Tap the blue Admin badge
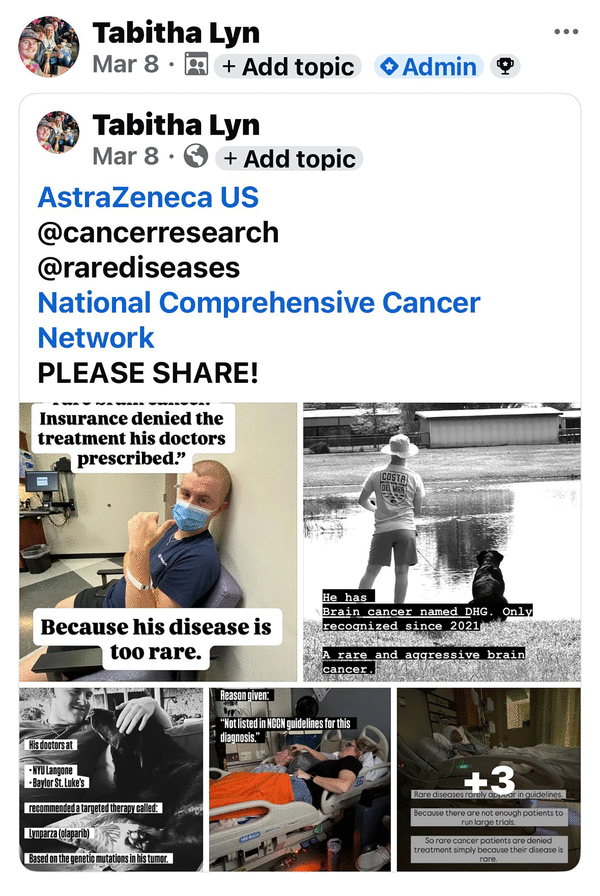 429,66
